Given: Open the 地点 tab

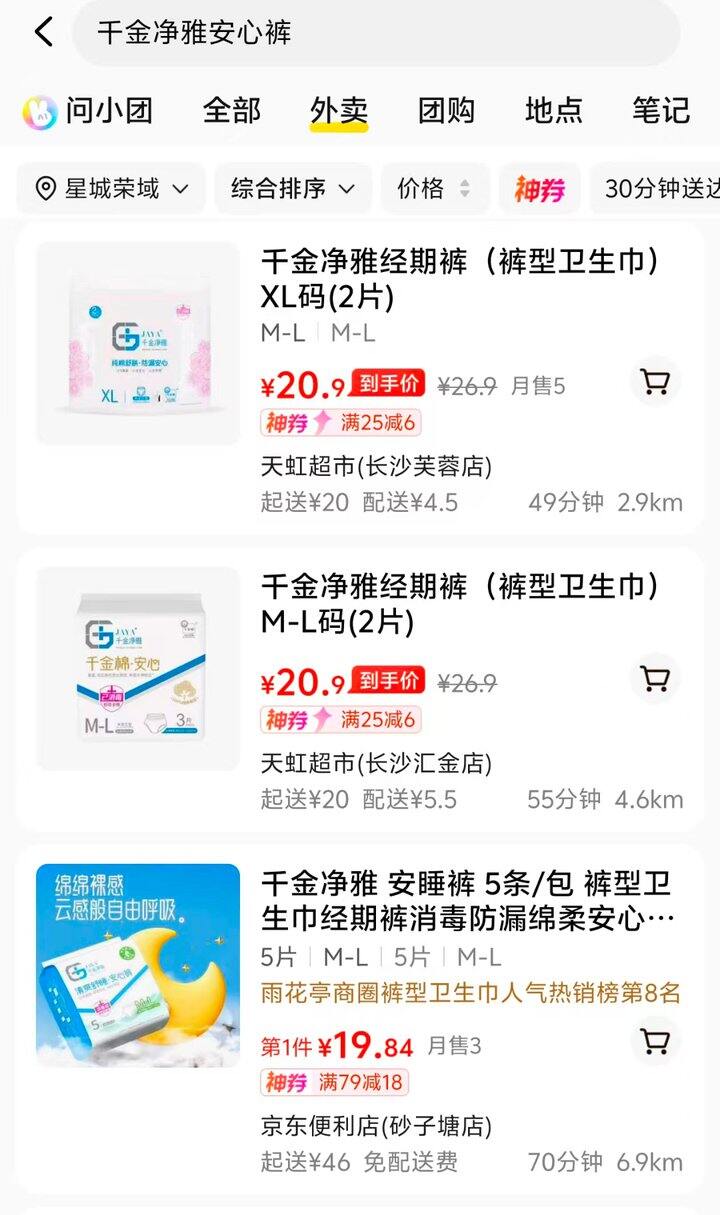Looking at the screenshot, I should pyautogui.click(x=553, y=110).
